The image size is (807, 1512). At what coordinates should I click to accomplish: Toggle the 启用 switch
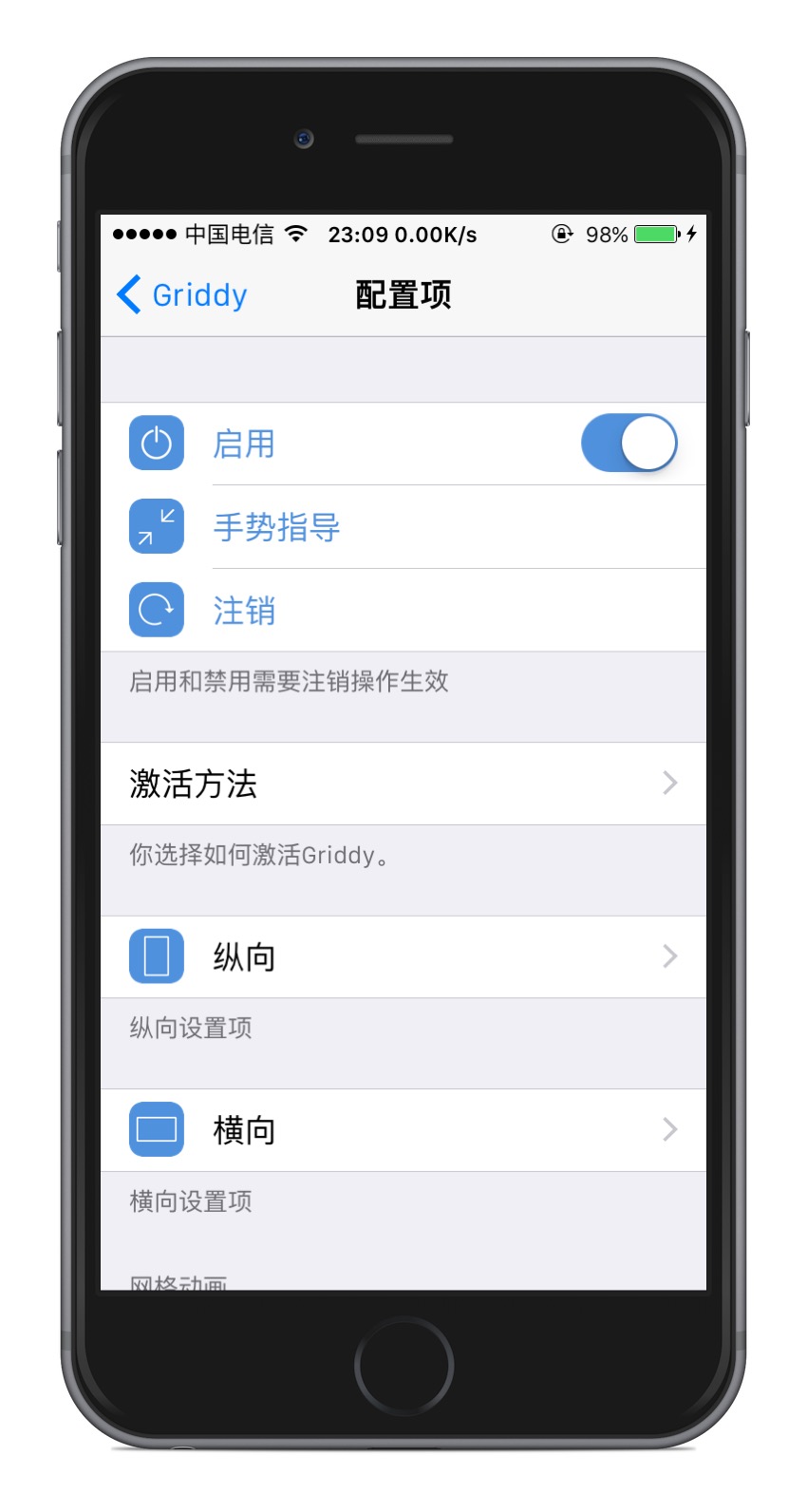tap(629, 444)
